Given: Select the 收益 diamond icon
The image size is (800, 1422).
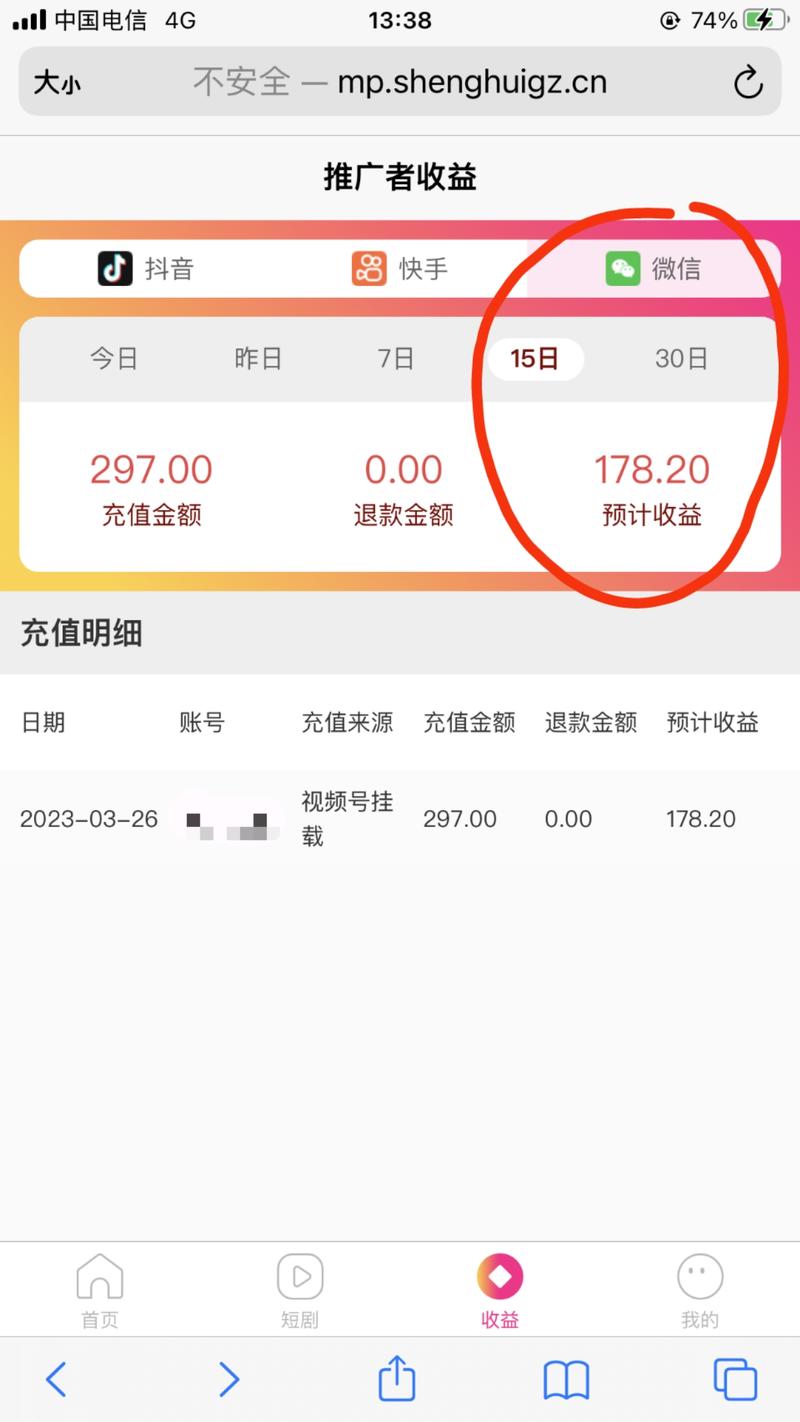Looking at the screenshot, I should tap(499, 1277).
